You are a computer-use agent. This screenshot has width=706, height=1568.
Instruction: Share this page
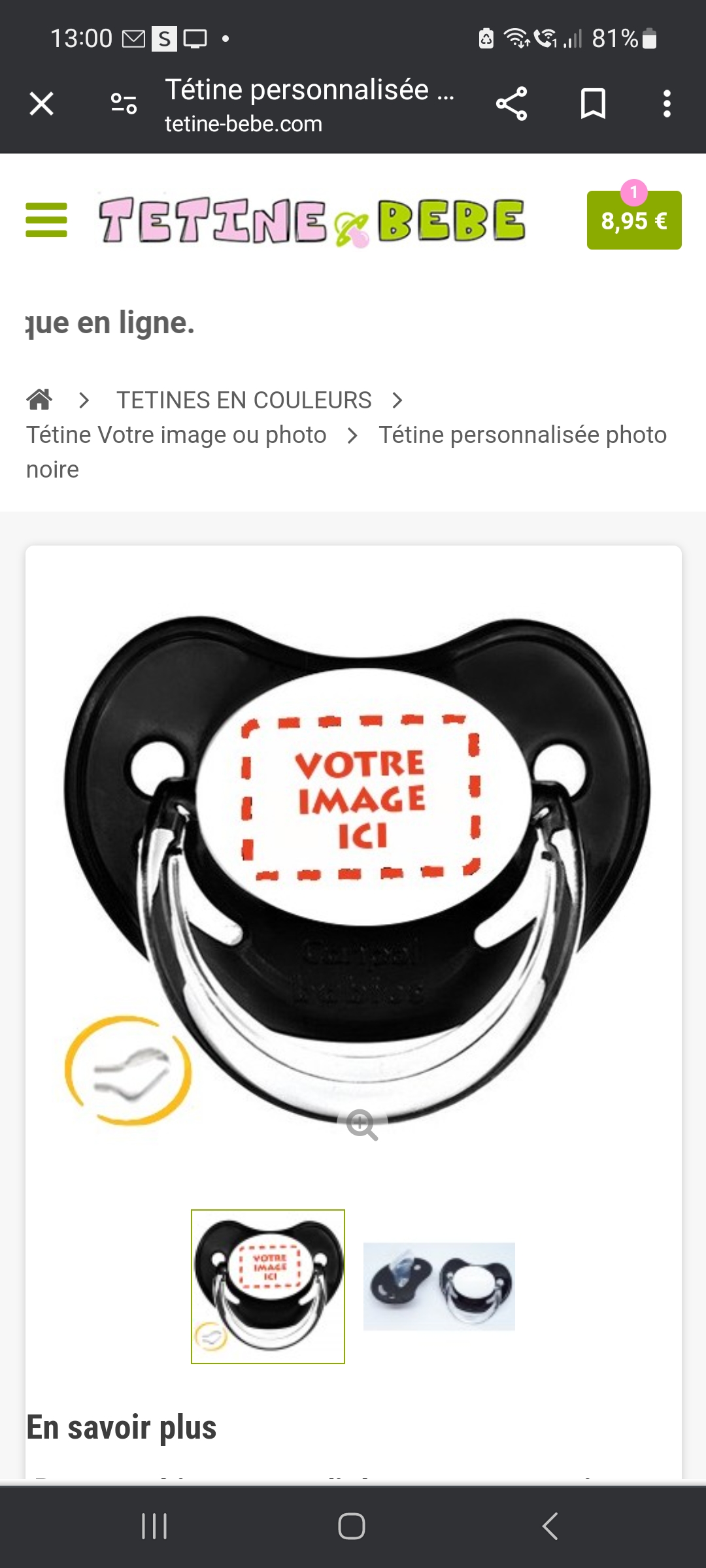[x=511, y=104]
